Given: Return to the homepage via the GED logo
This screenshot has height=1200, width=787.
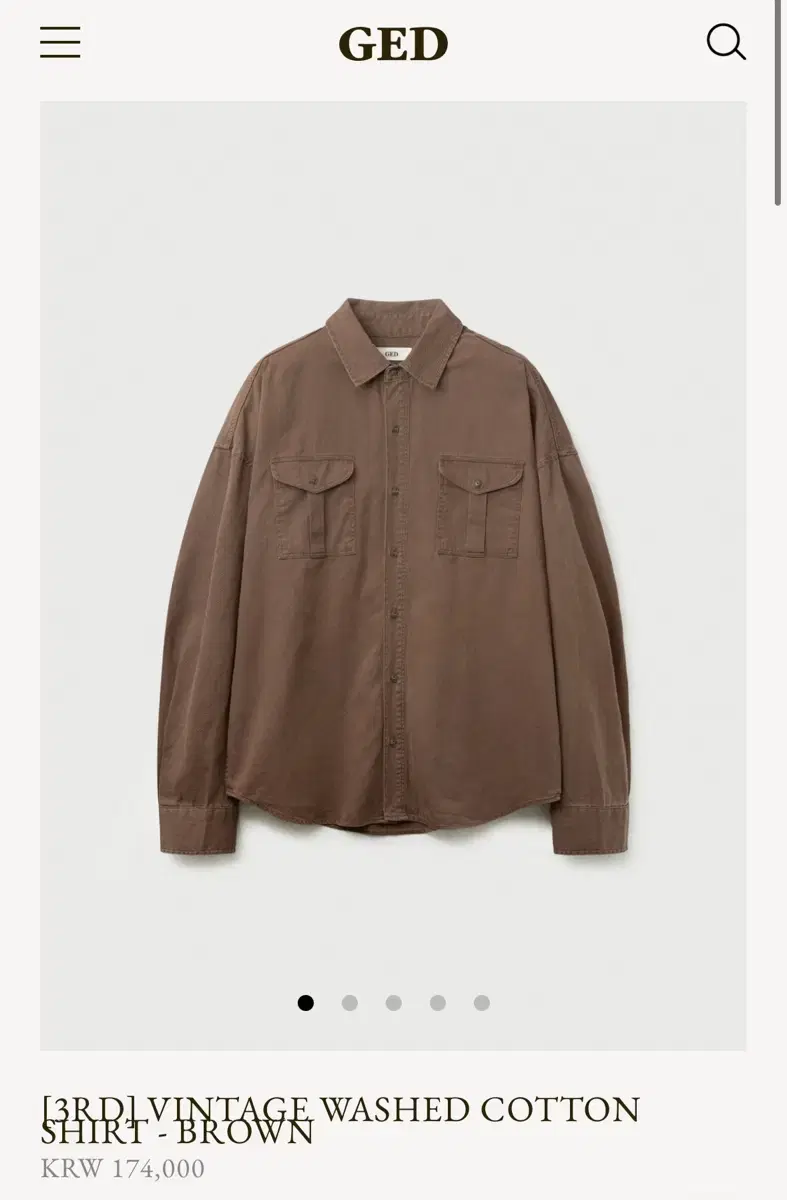Looking at the screenshot, I should pyautogui.click(x=393, y=45).
